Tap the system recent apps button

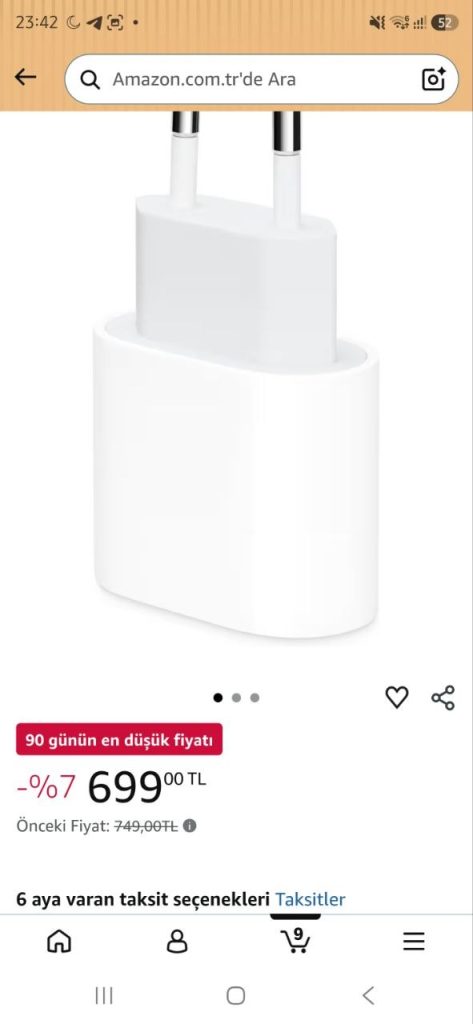click(x=104, y=995)
